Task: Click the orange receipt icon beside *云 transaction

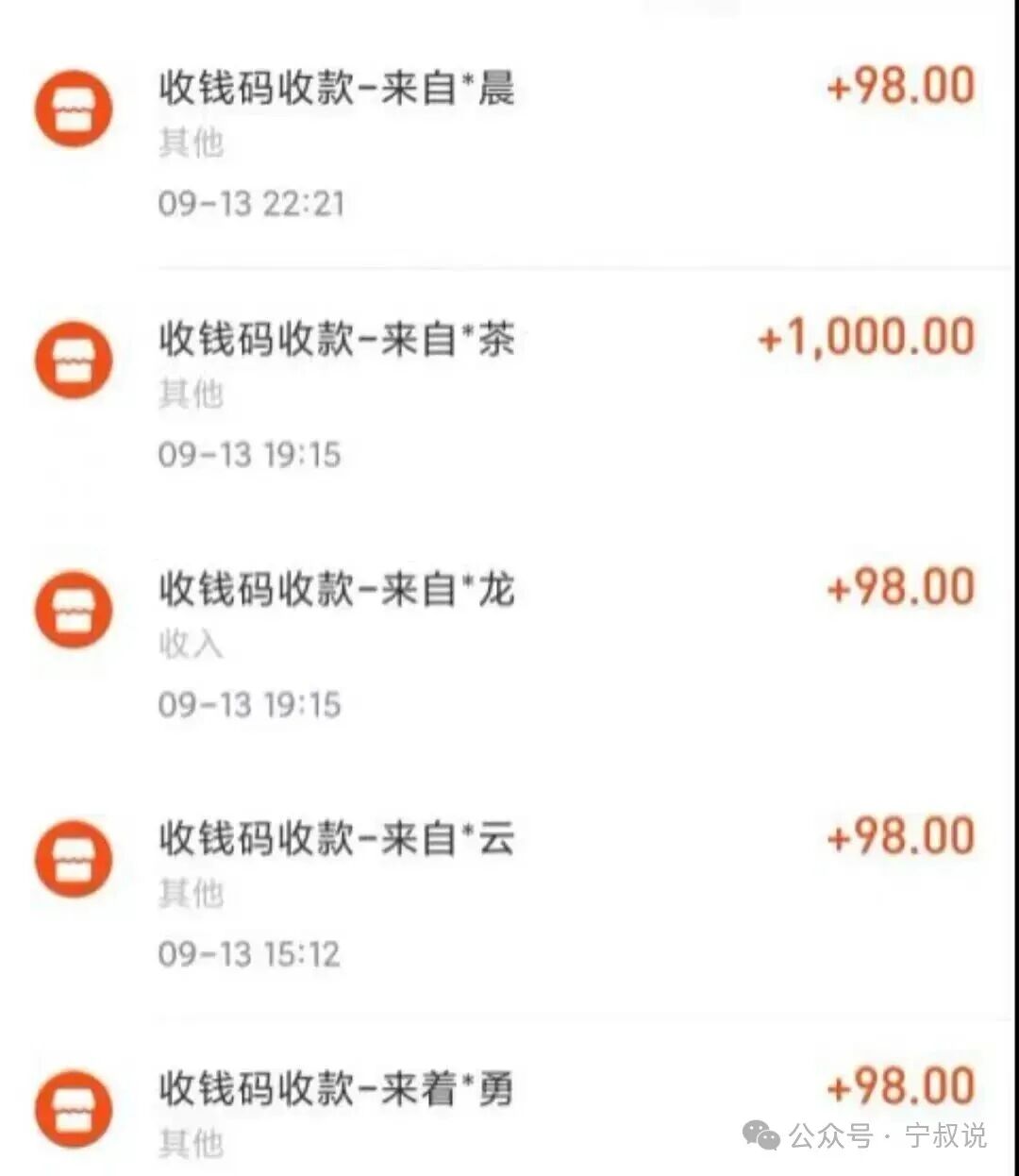Action: [x=74, y=859]
